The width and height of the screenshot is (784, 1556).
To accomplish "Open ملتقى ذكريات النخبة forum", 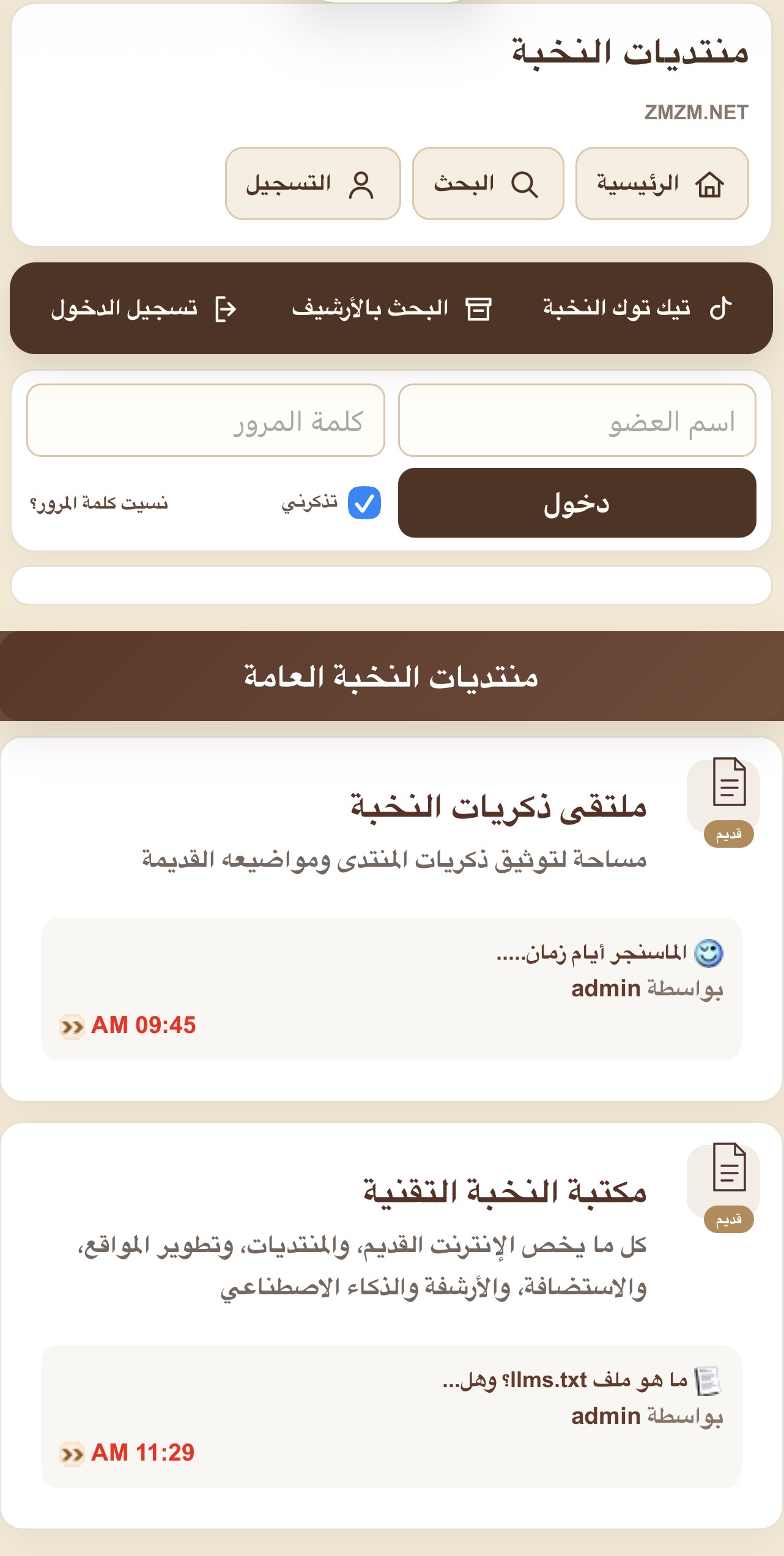I will (x=498, y=806).
